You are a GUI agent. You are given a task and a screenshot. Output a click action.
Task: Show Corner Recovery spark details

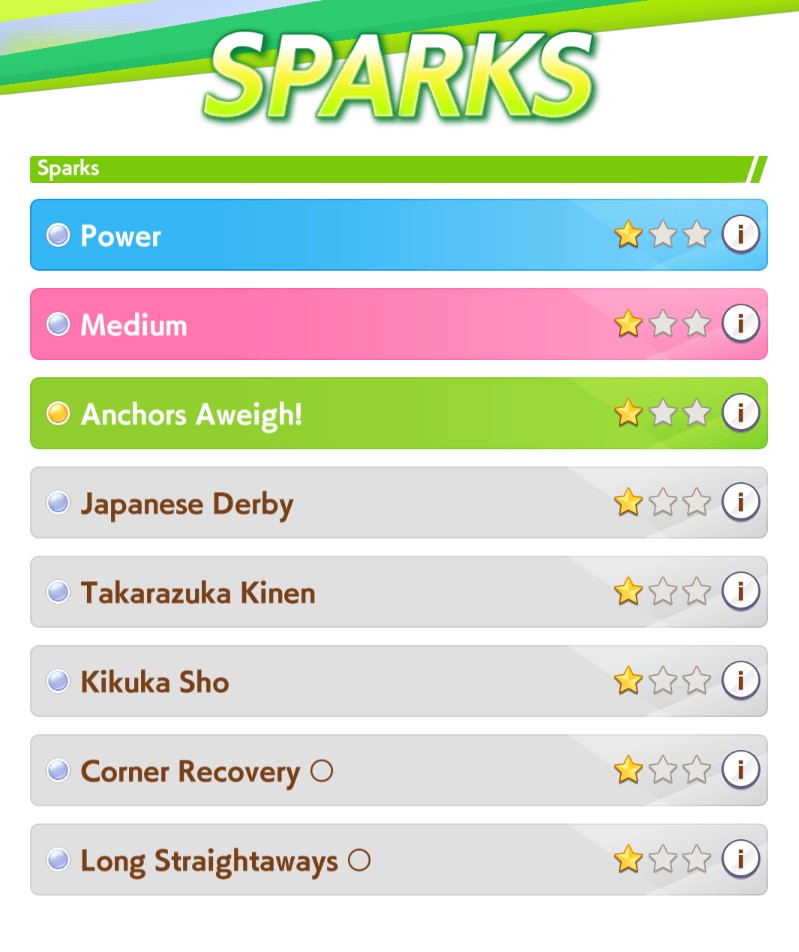point(741,769)
